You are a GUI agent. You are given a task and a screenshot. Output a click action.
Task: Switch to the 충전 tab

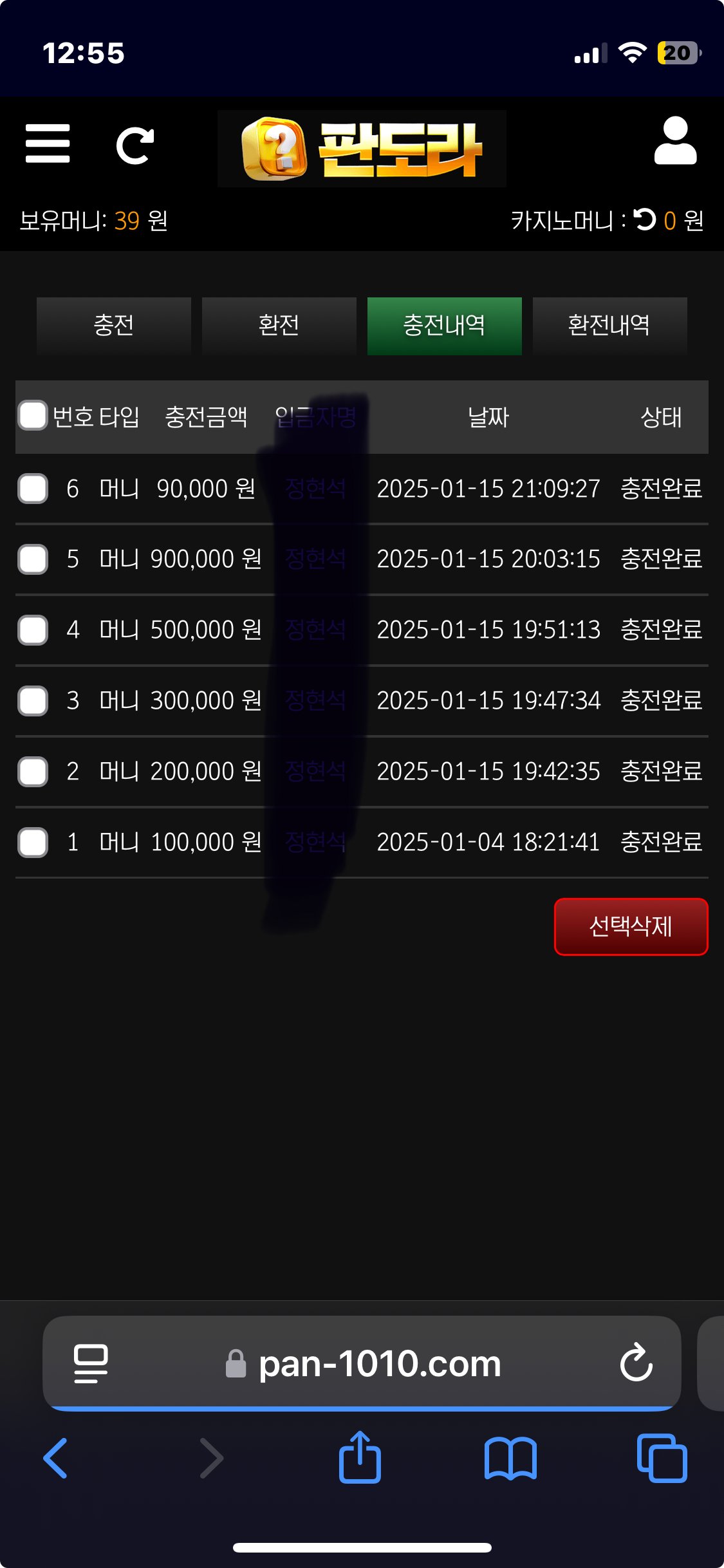tap(114, 325)
